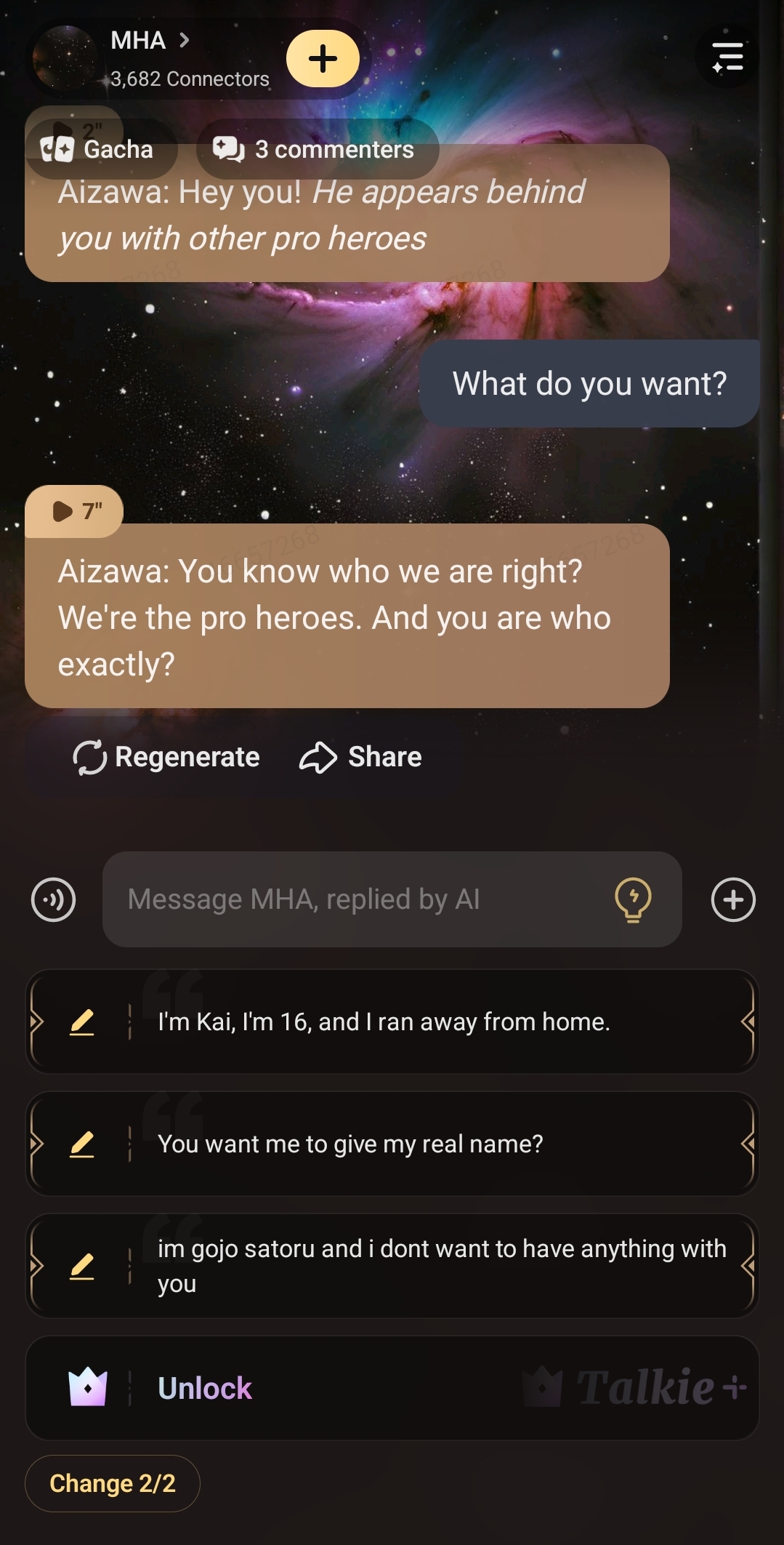Tap the yellow plus connect button
The width and height of the screenshot is (784, 1545).
click(x=323, y=58)
